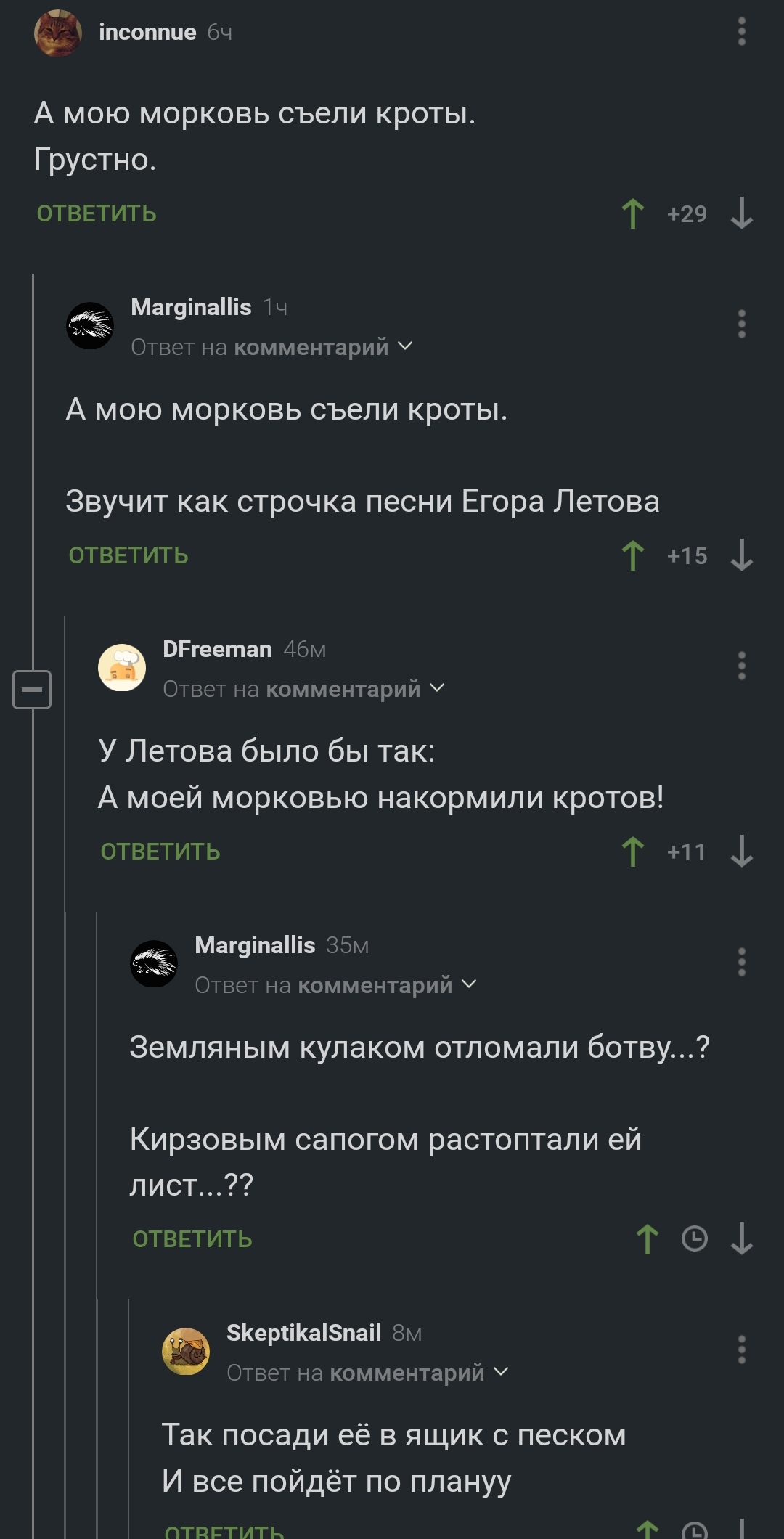Downvote Marginallis comment rated +15
Image resolution: width=784 pixels, height=1539 pixels.
point(741,555)
